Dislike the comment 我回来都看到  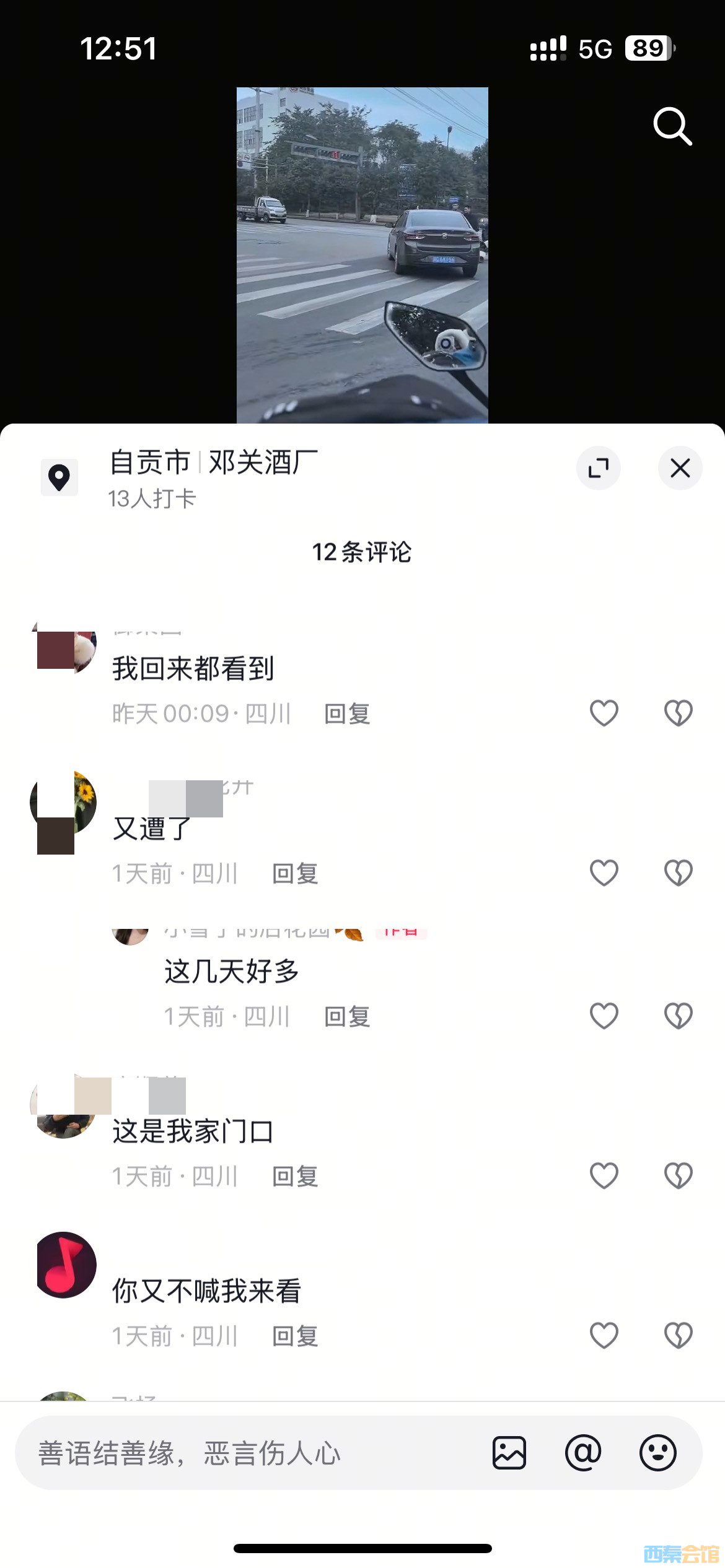point(678,713)
